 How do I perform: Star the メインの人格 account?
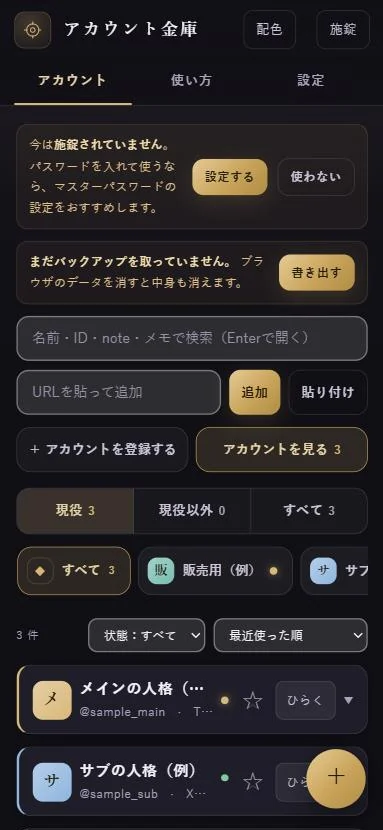coord(253,700)
